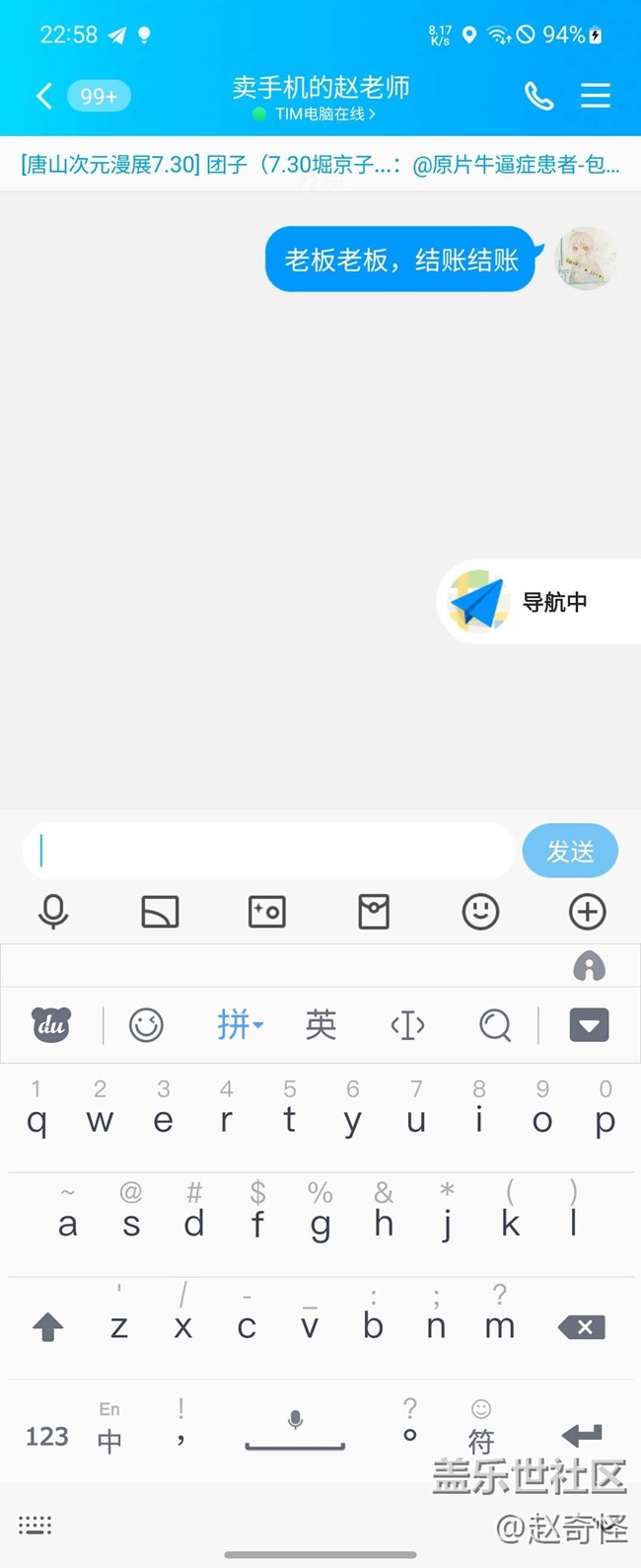Open the screen share icon in the chat toolbar

[160, 912]
